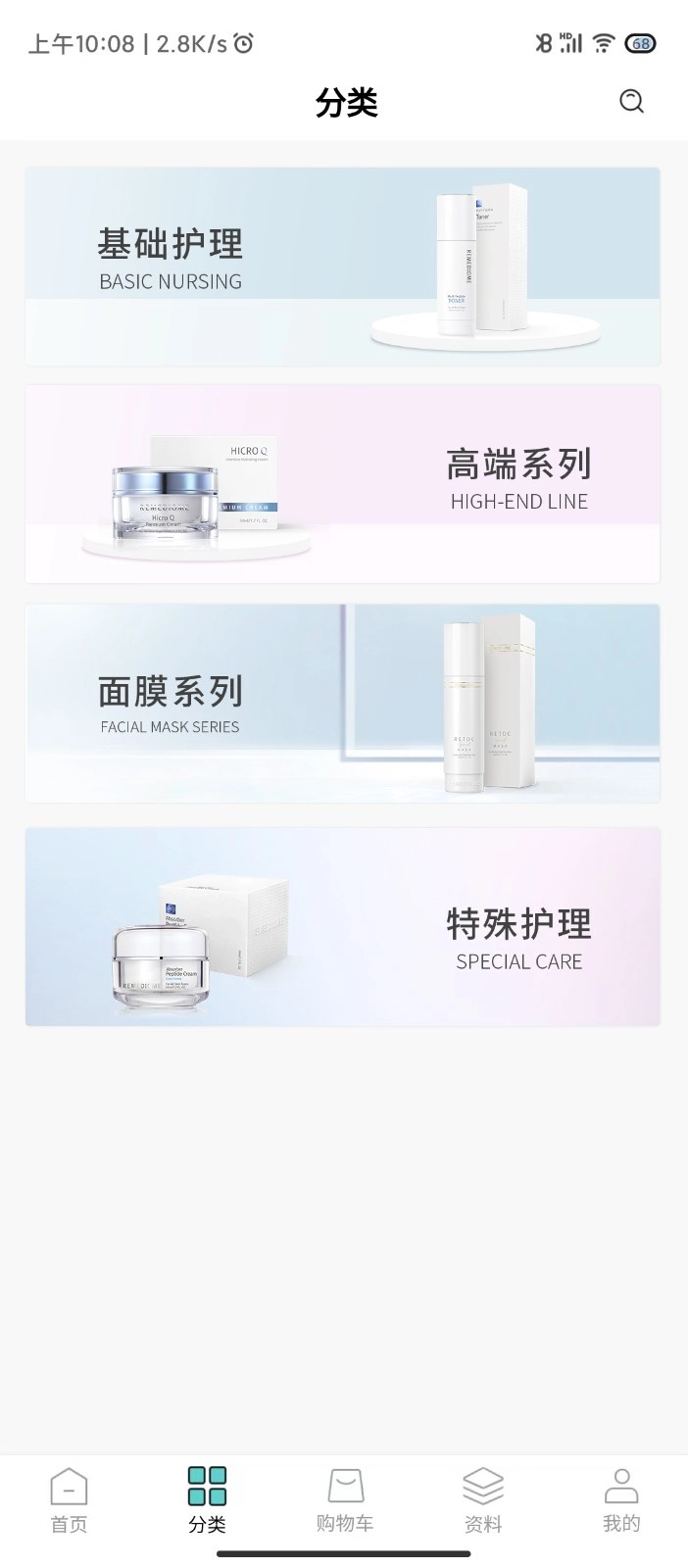Open the 我的 profile tab

pyautogui.click(x=620, y=1499)
